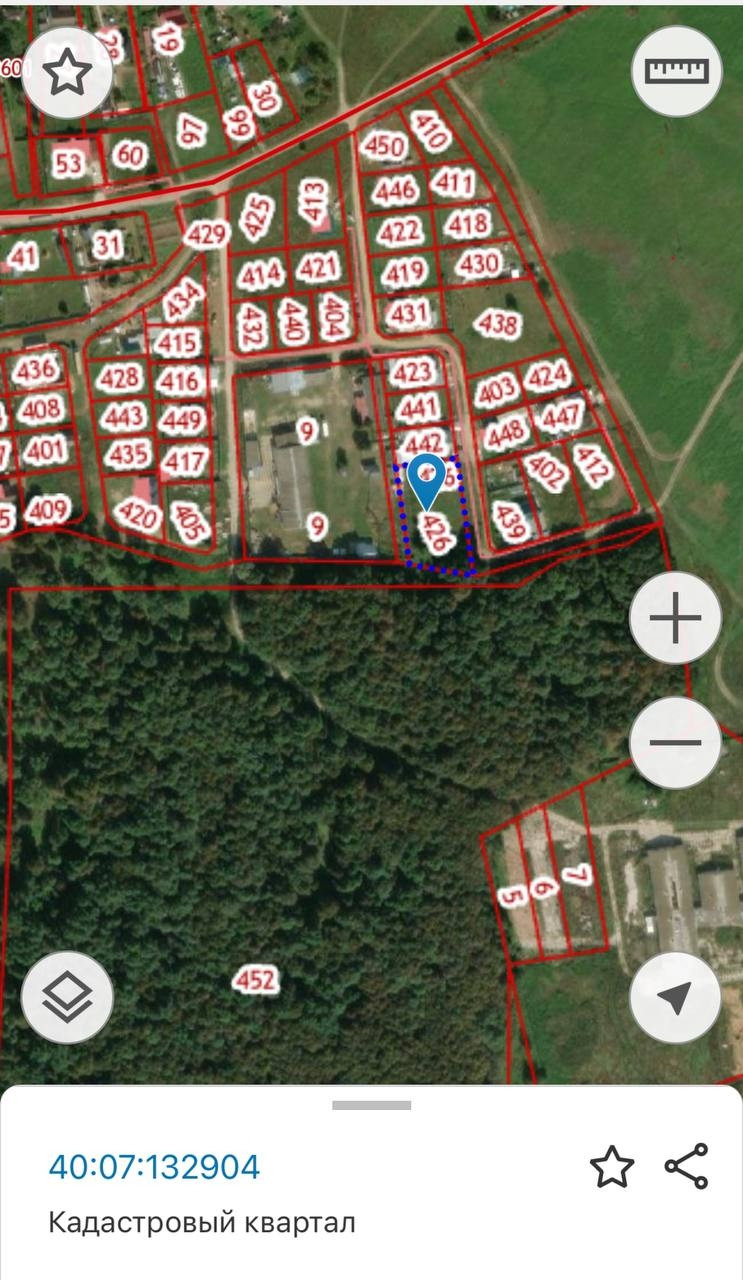Share the cadastral quarter info

pos(686,1167)
